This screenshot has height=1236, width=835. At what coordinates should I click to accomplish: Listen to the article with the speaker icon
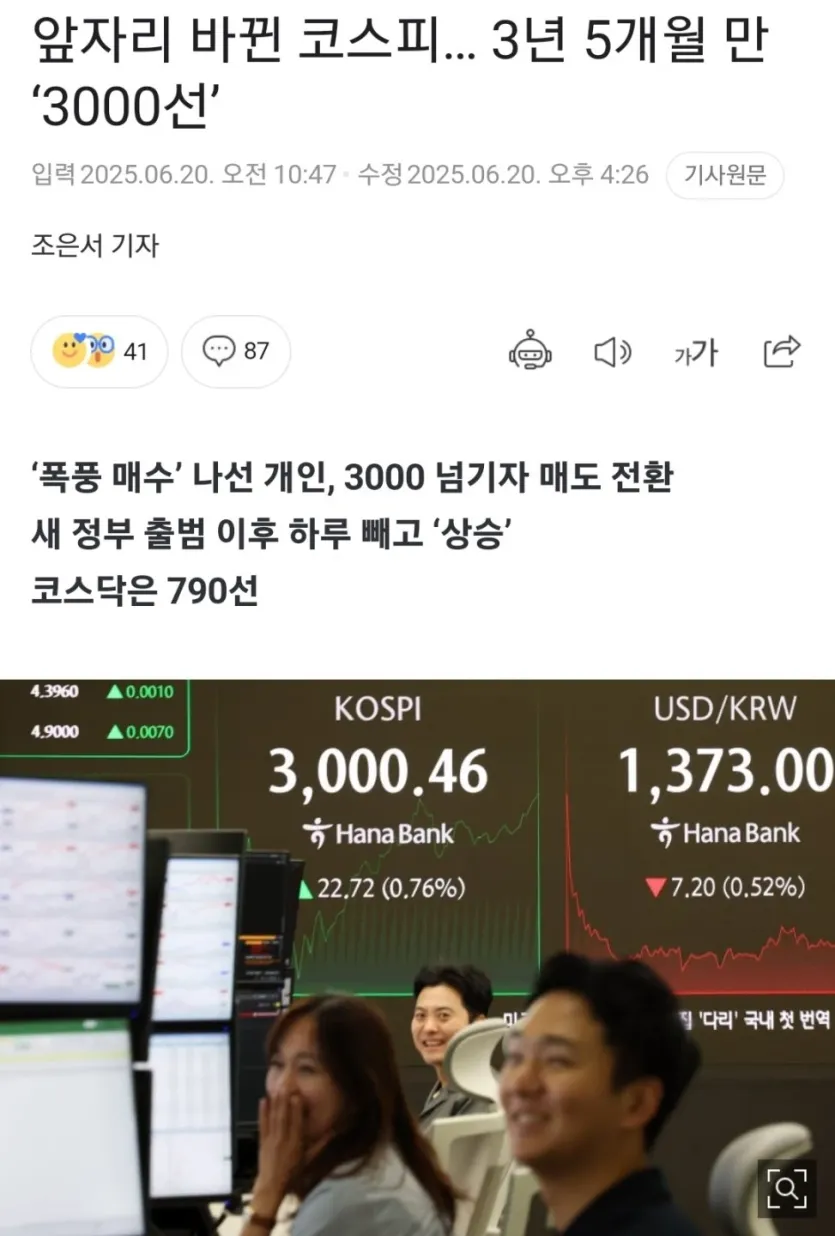click(612, 352)
